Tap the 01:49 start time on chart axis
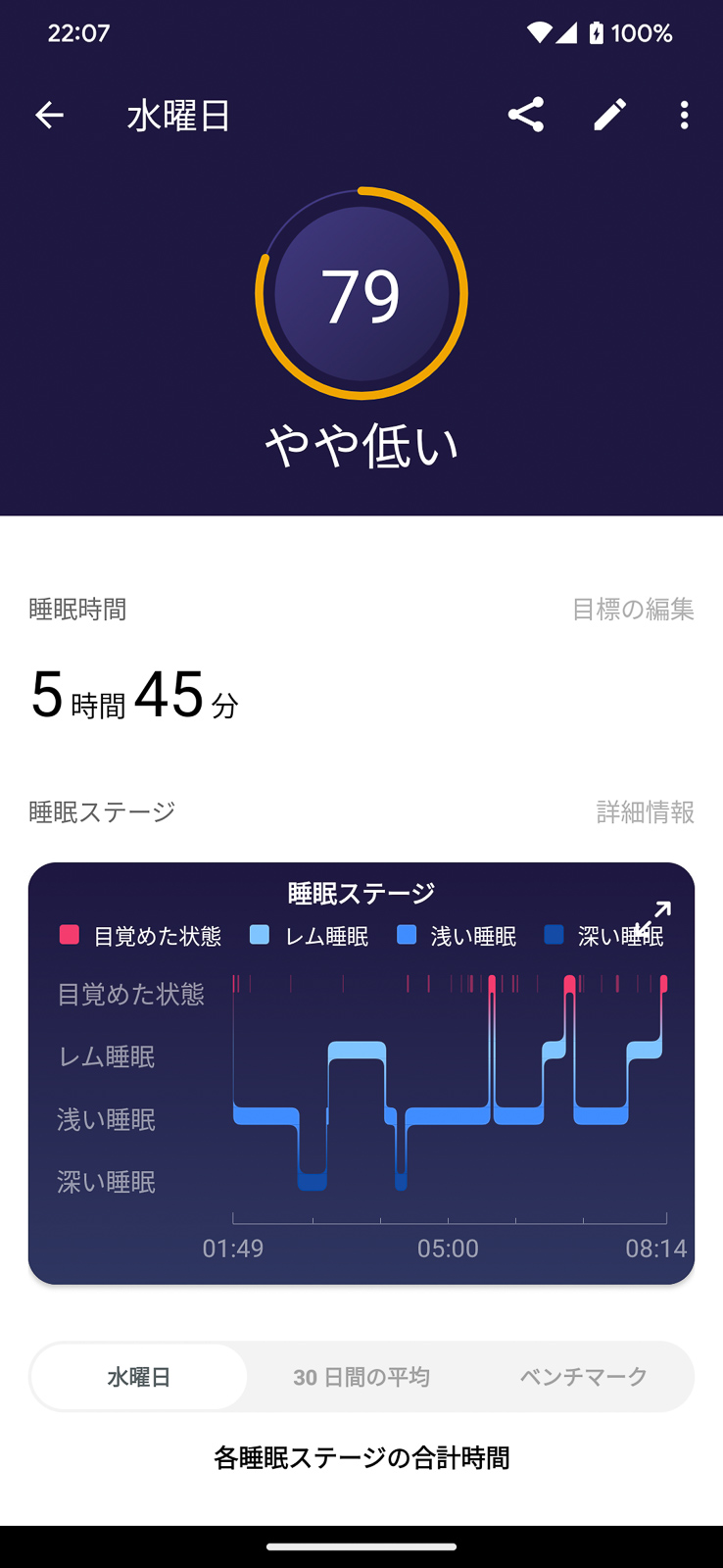The height and width of the screenshot is (1568, 723). 235,1248
